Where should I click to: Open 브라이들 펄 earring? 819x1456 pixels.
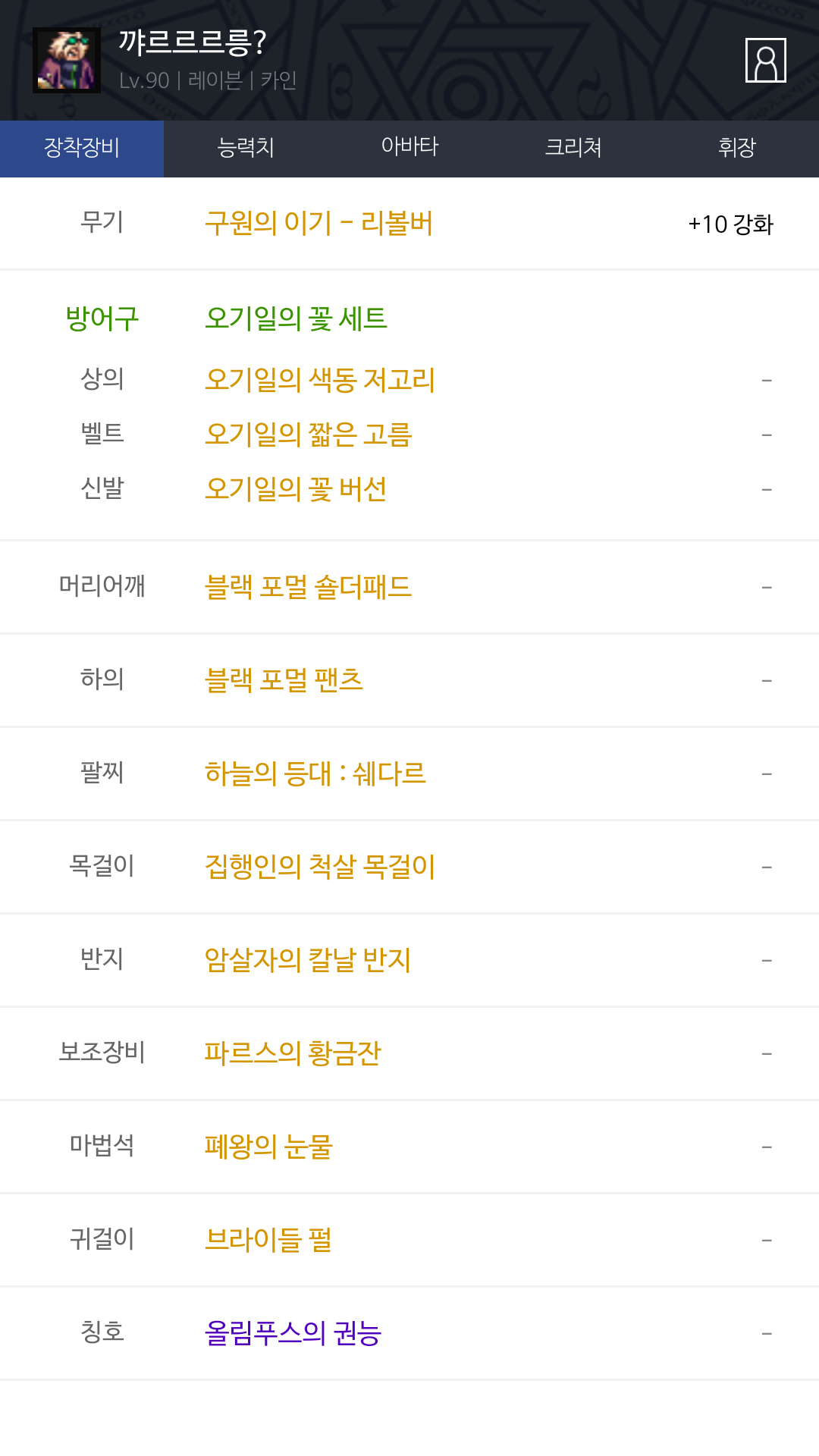(x=268, y=1240)
